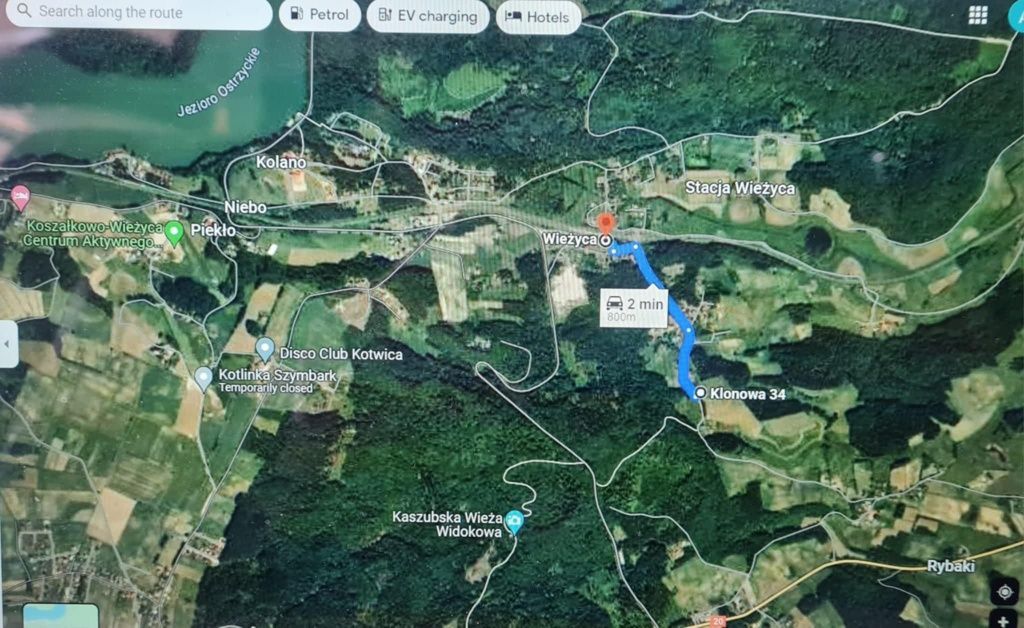Select the EV charging chip

428,16
